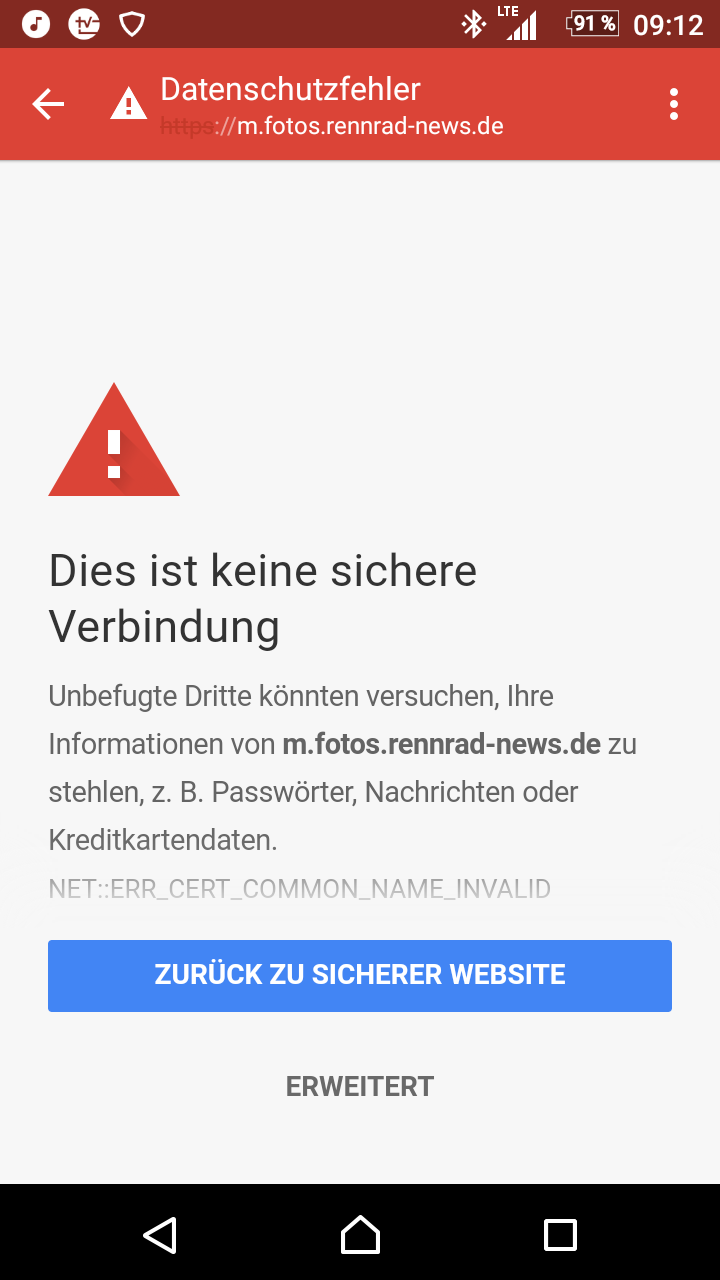
Task: Expand the 'Erweitert' advanced options
Action: pos(360,1086)
